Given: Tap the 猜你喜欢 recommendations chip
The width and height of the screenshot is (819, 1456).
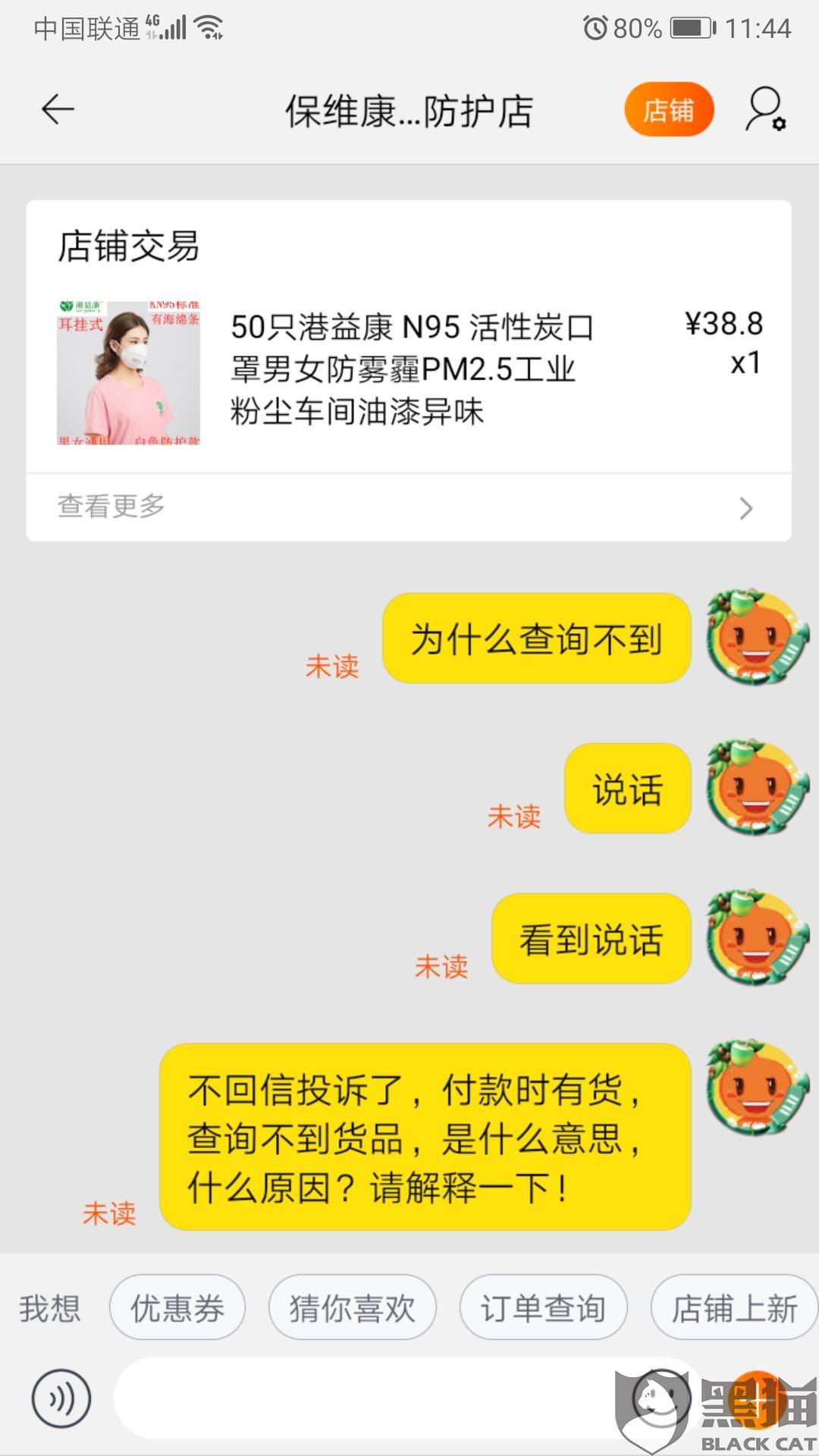Looking at the screenshot, I should coord(353,1308).
